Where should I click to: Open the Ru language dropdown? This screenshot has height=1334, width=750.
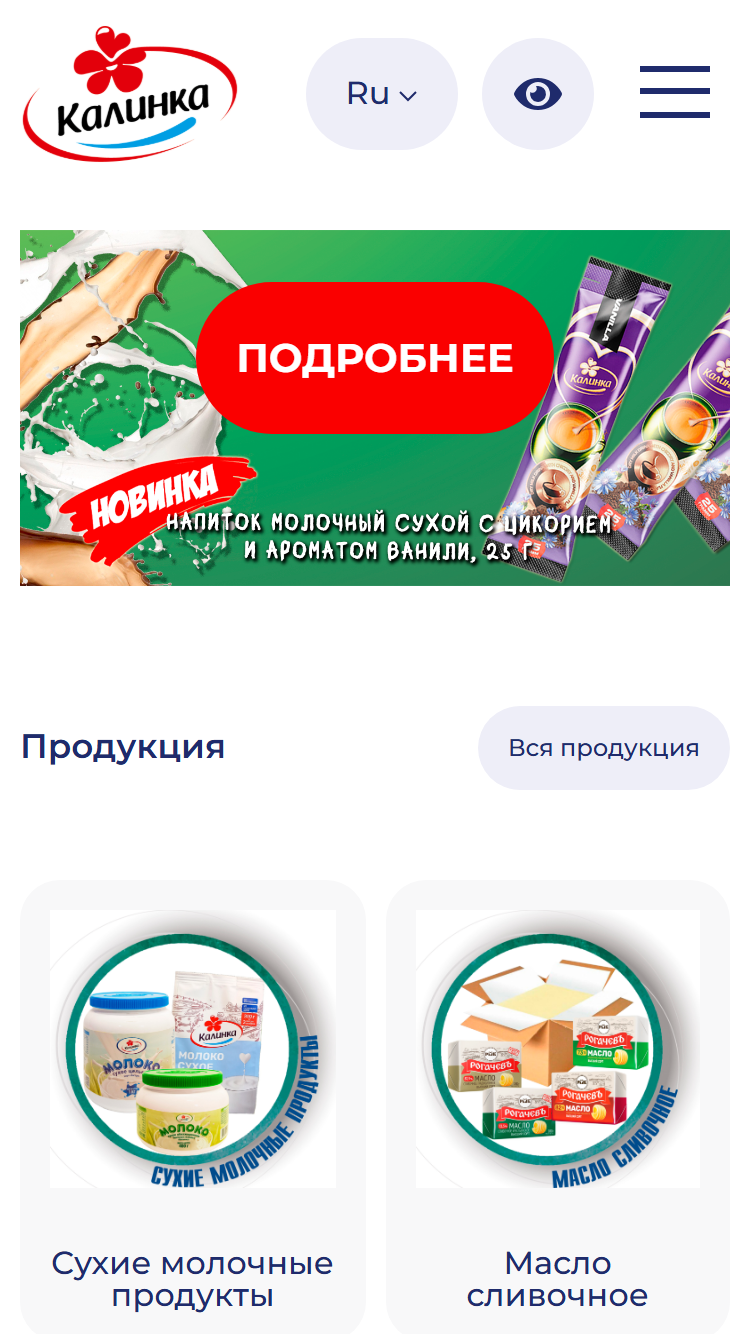click(382, 94)
